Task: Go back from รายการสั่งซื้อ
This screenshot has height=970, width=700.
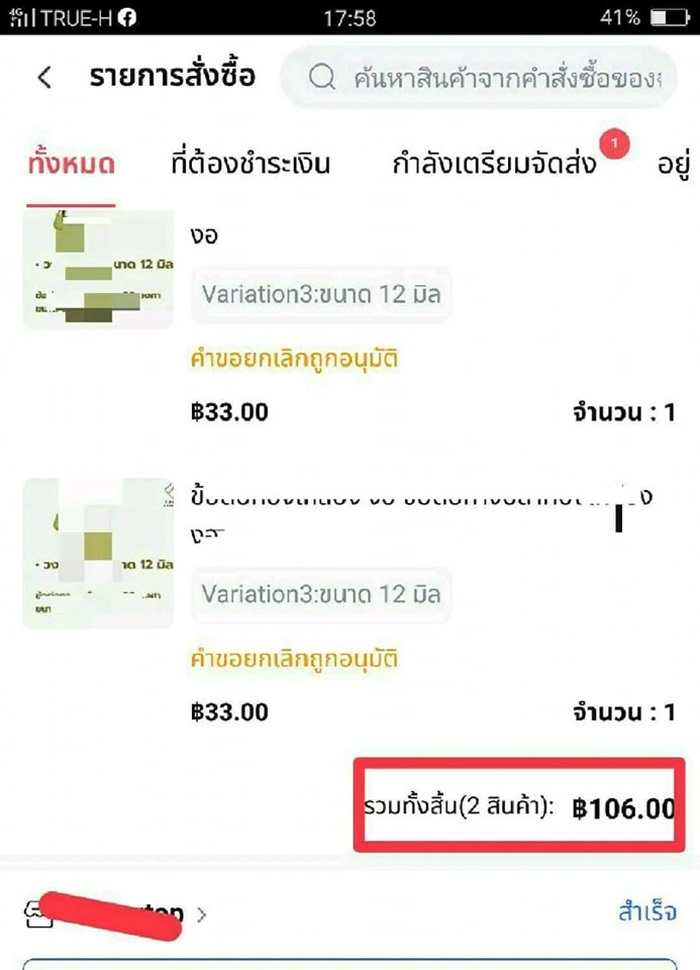Action: (x=44, y=77)
